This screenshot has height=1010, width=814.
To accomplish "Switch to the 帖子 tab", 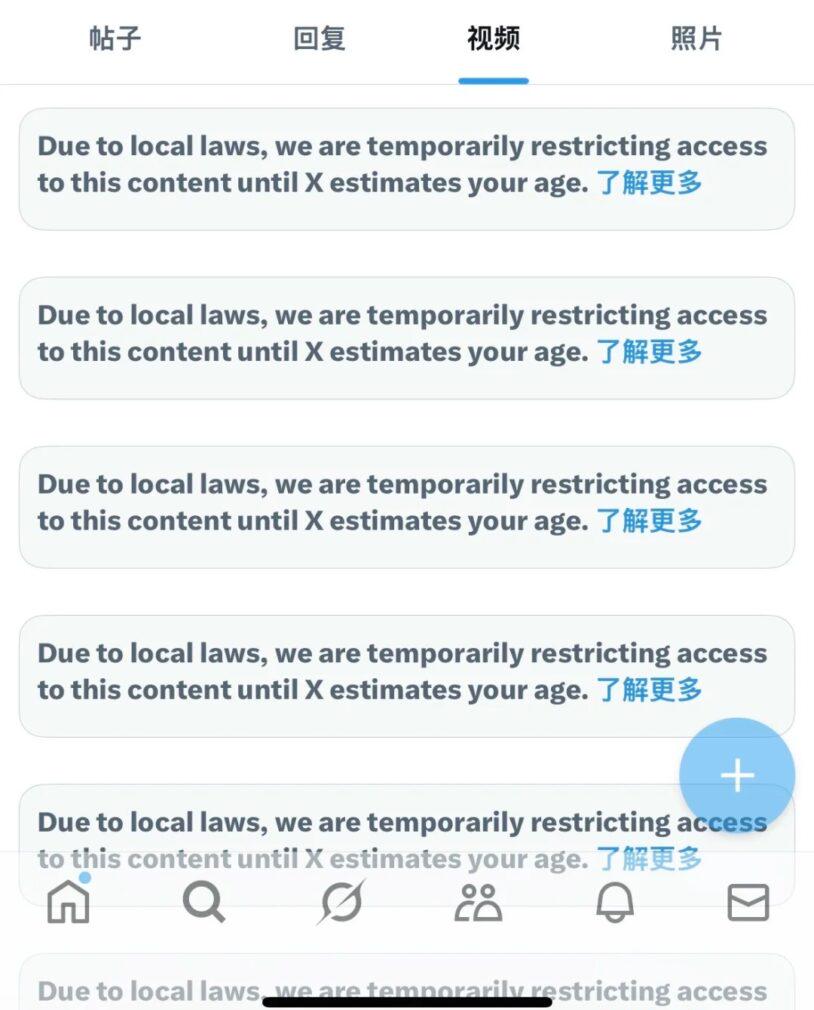I will [x=115, y=39].
